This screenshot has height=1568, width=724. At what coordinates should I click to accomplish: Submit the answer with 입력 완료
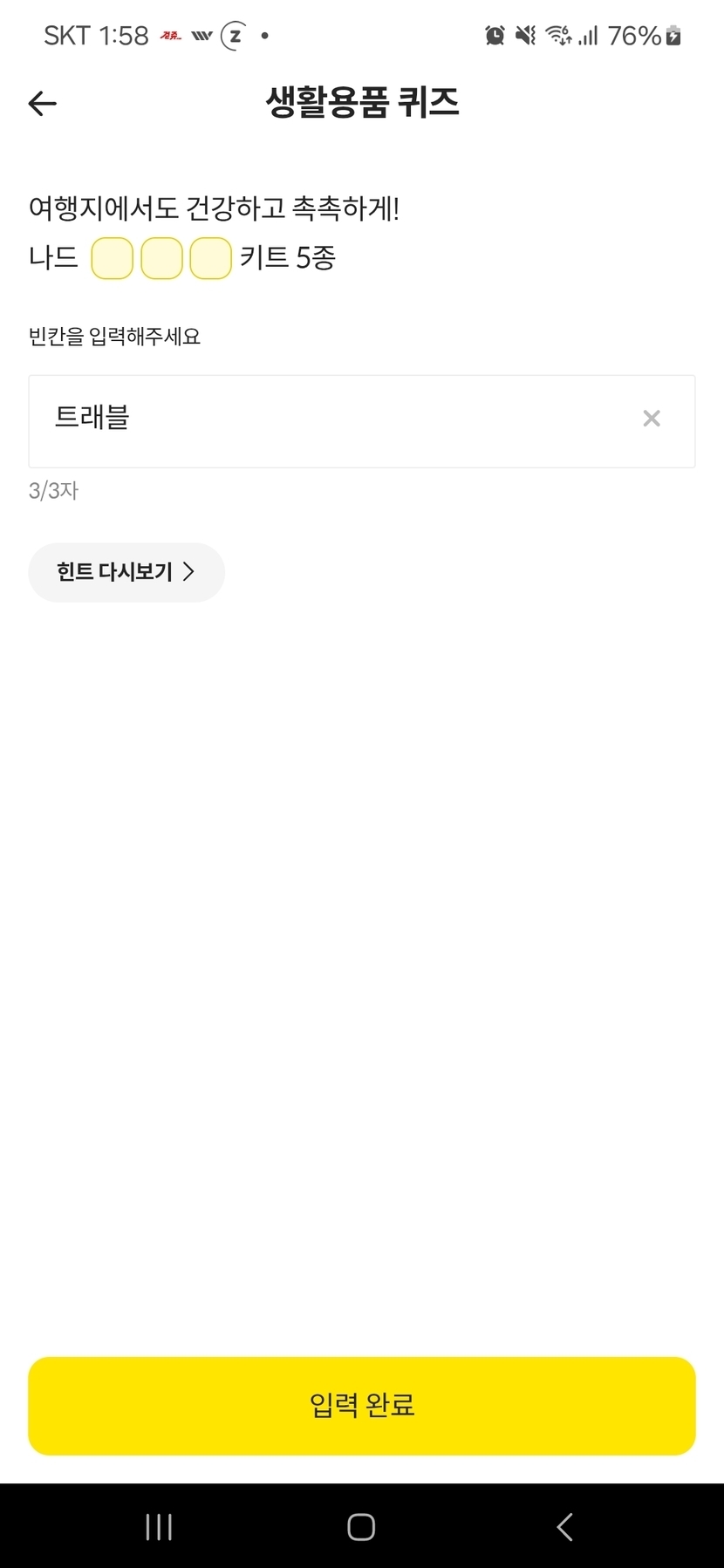click(x=362, y=1405)
